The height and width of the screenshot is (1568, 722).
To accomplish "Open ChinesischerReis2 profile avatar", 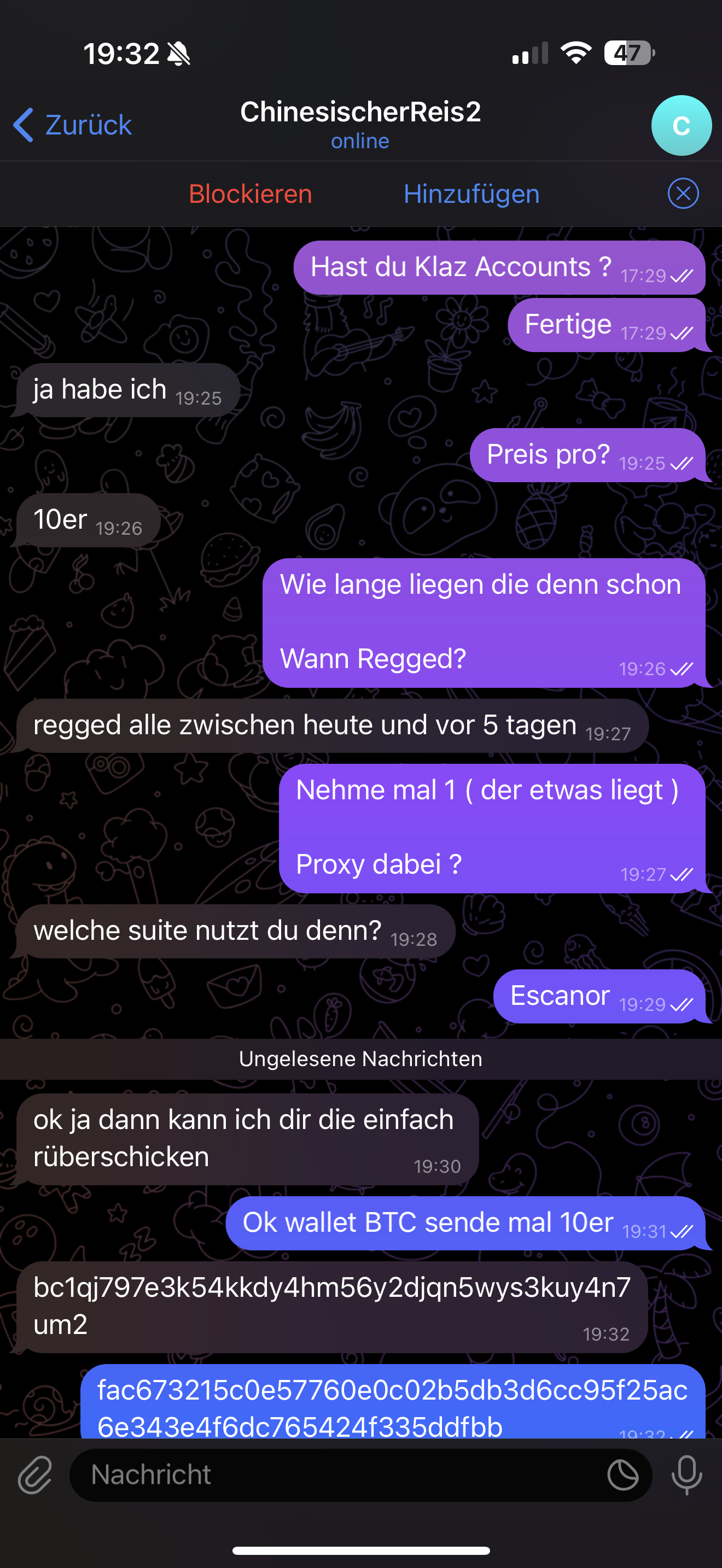I will point(681,125).
